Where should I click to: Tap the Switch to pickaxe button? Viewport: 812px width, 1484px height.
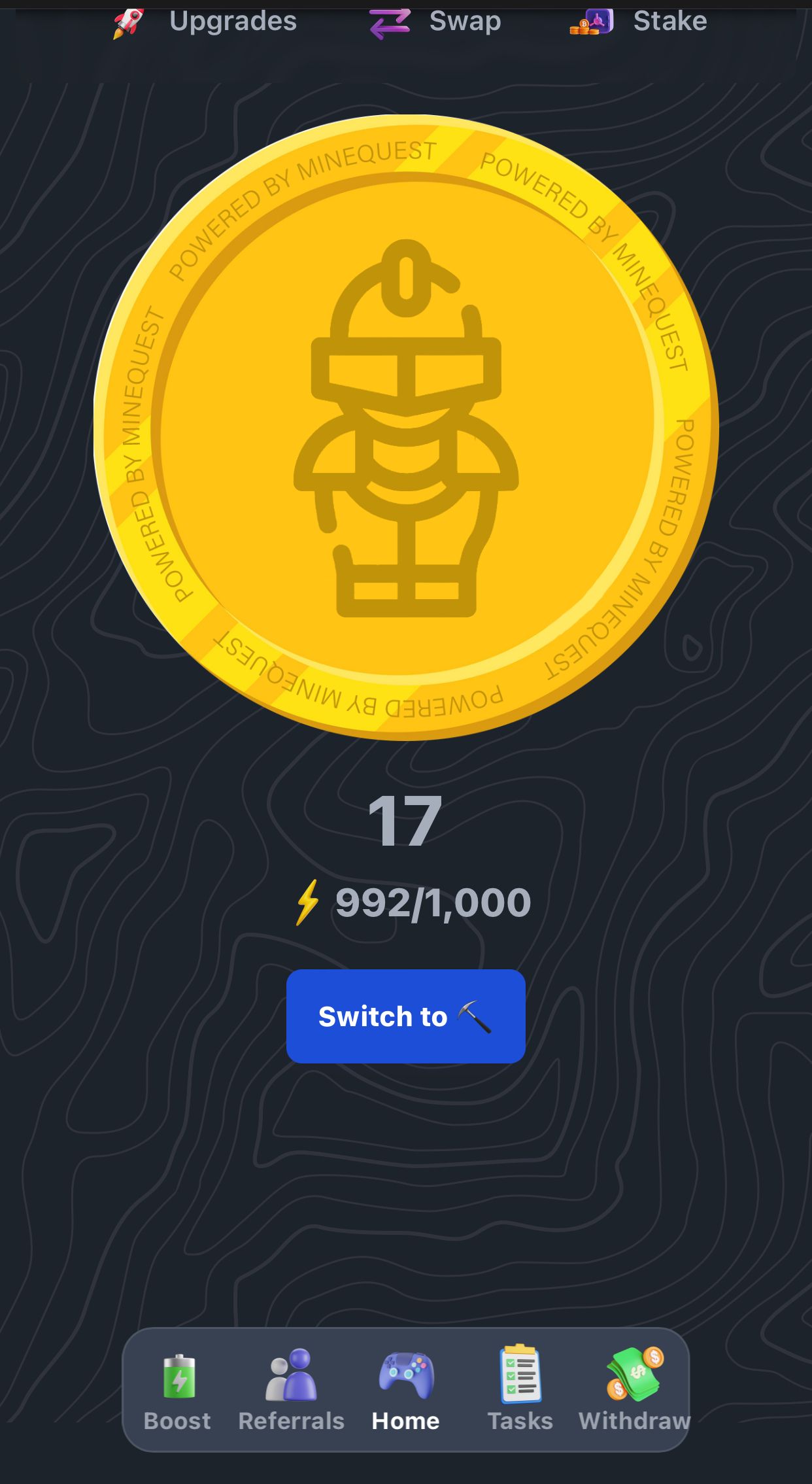coord(405,1016)
